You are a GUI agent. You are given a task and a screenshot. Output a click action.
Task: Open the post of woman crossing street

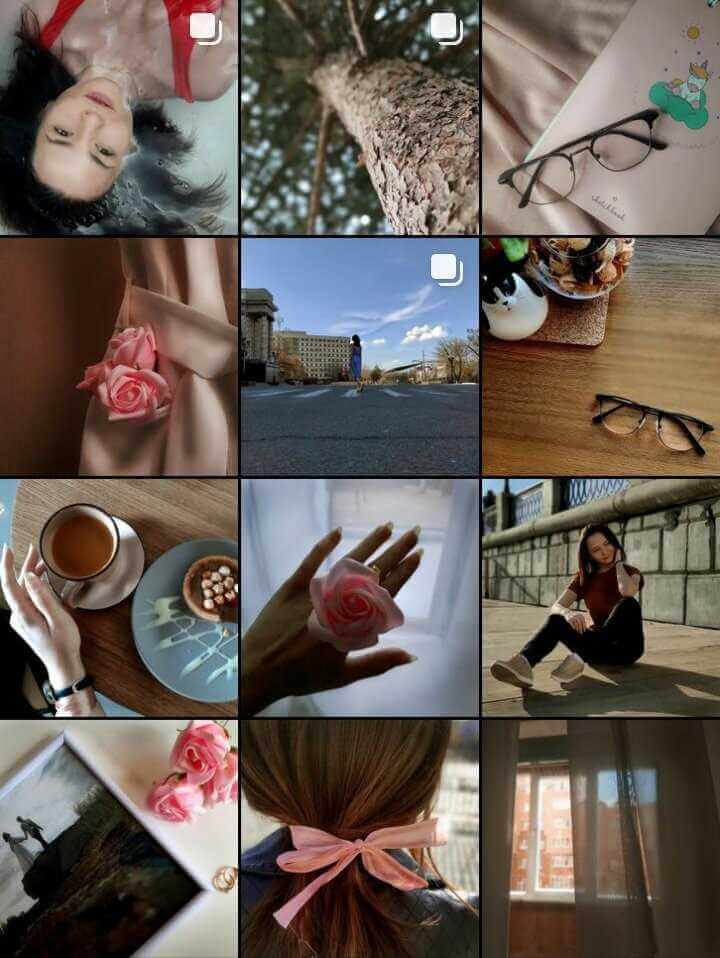tap(360, 356)
